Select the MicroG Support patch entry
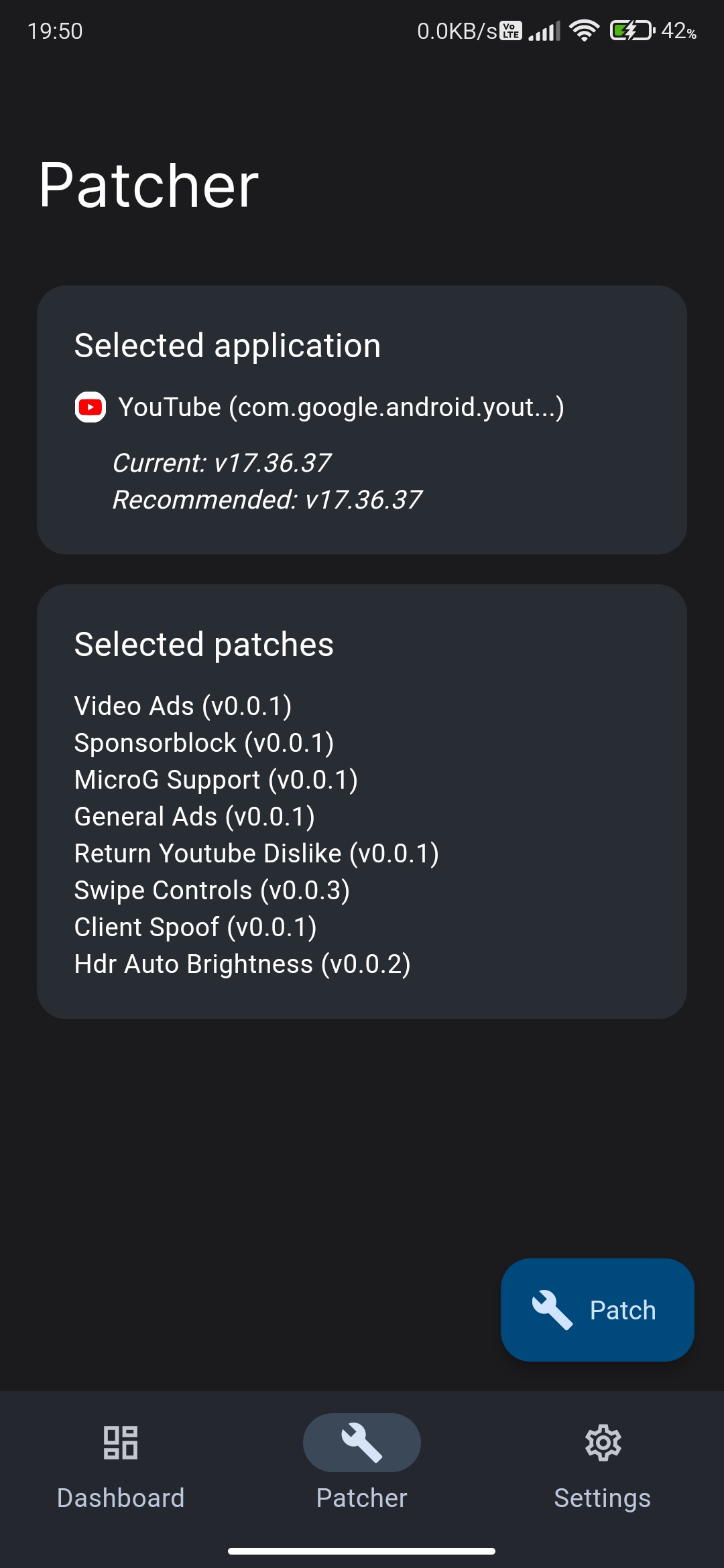Screen dimensions: 724x1568 pyautogui.click(x=216, y=779)
